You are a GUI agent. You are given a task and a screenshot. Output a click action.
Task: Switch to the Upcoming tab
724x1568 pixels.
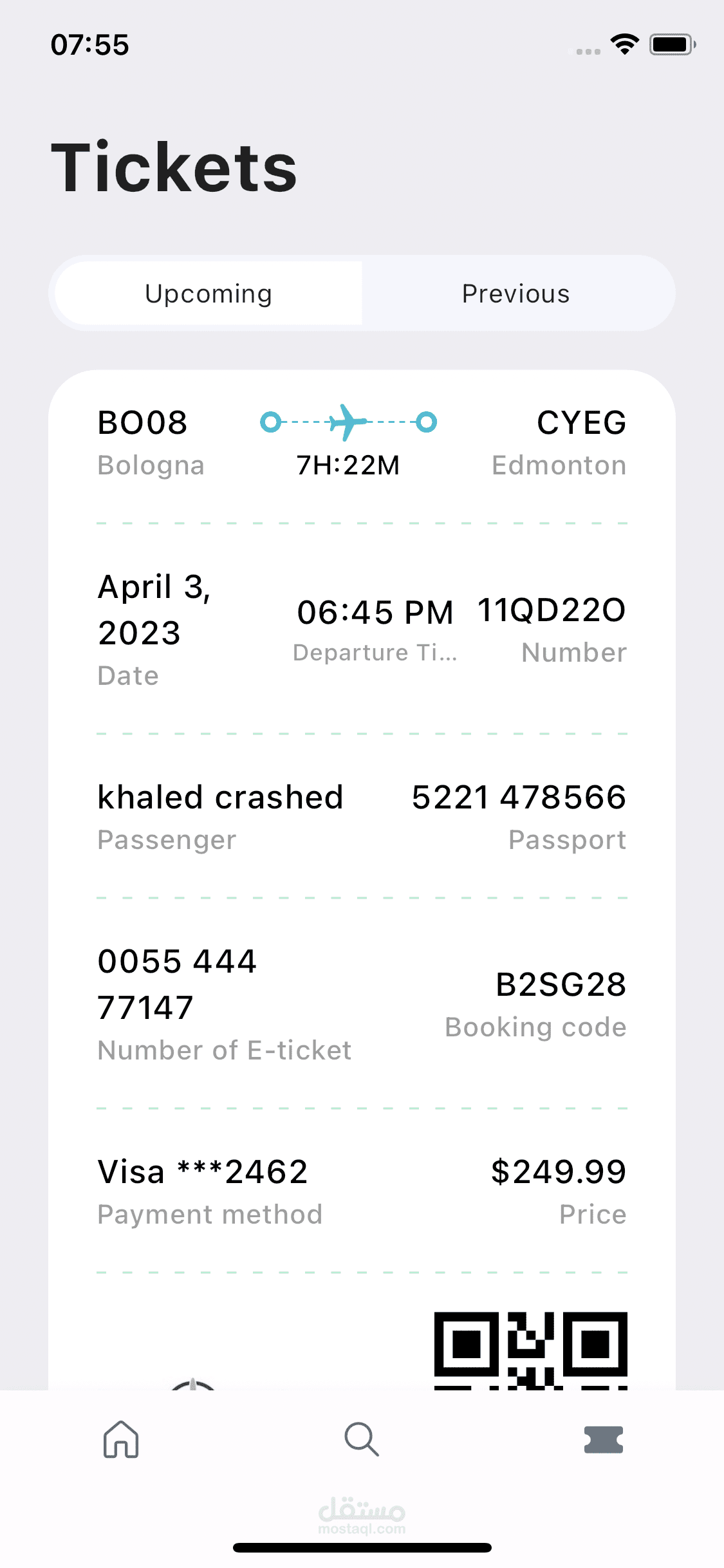click(209, 294)
